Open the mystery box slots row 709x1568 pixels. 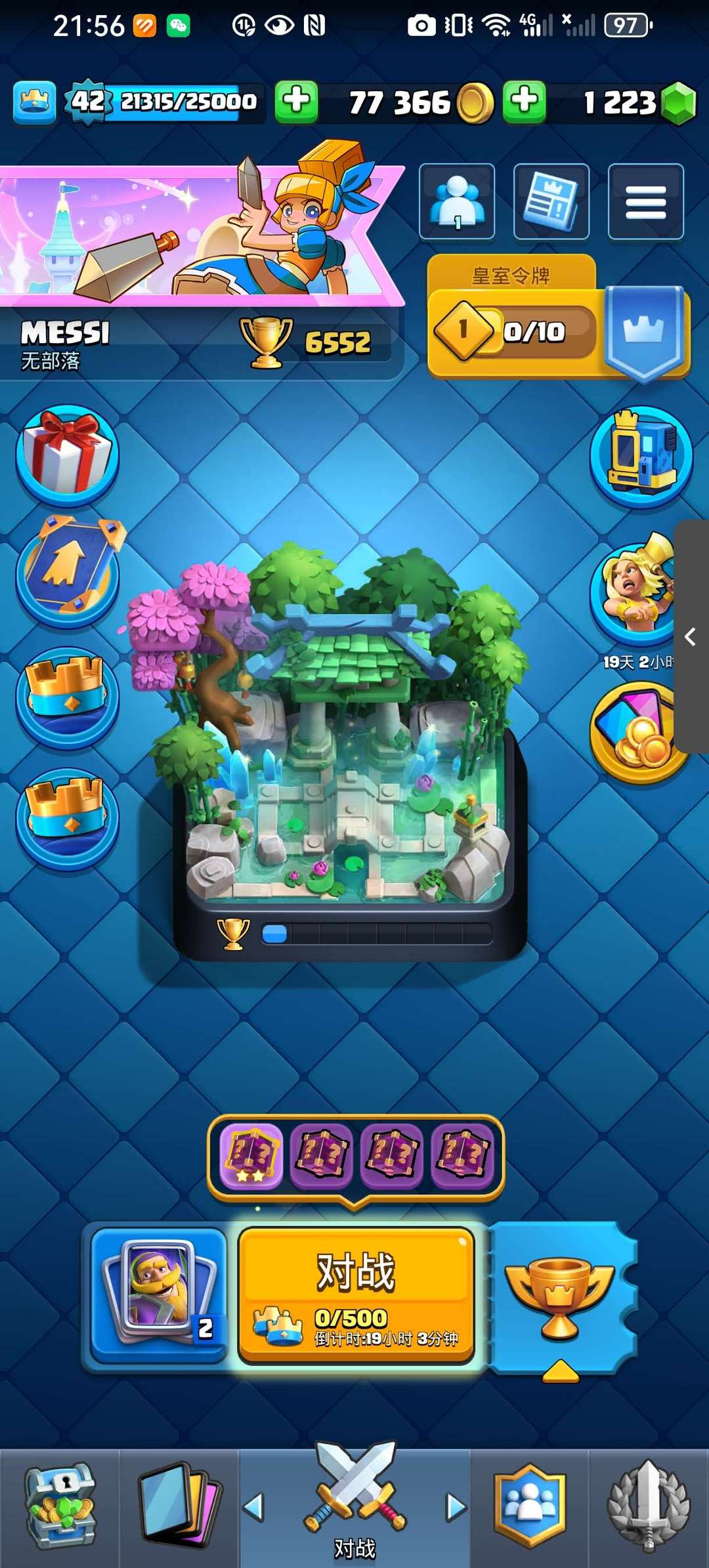pos(356,1156)
